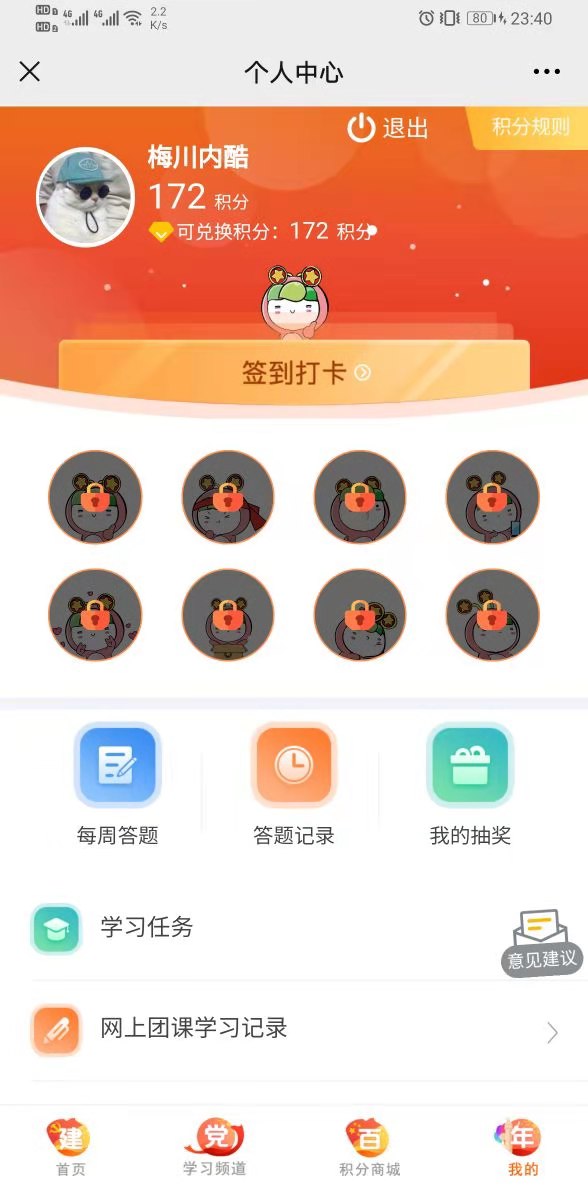Image resolution: width=588 pixels, height=1200 pixels.
Task: Tap 退出 to log out
Action: pos(388,128)
